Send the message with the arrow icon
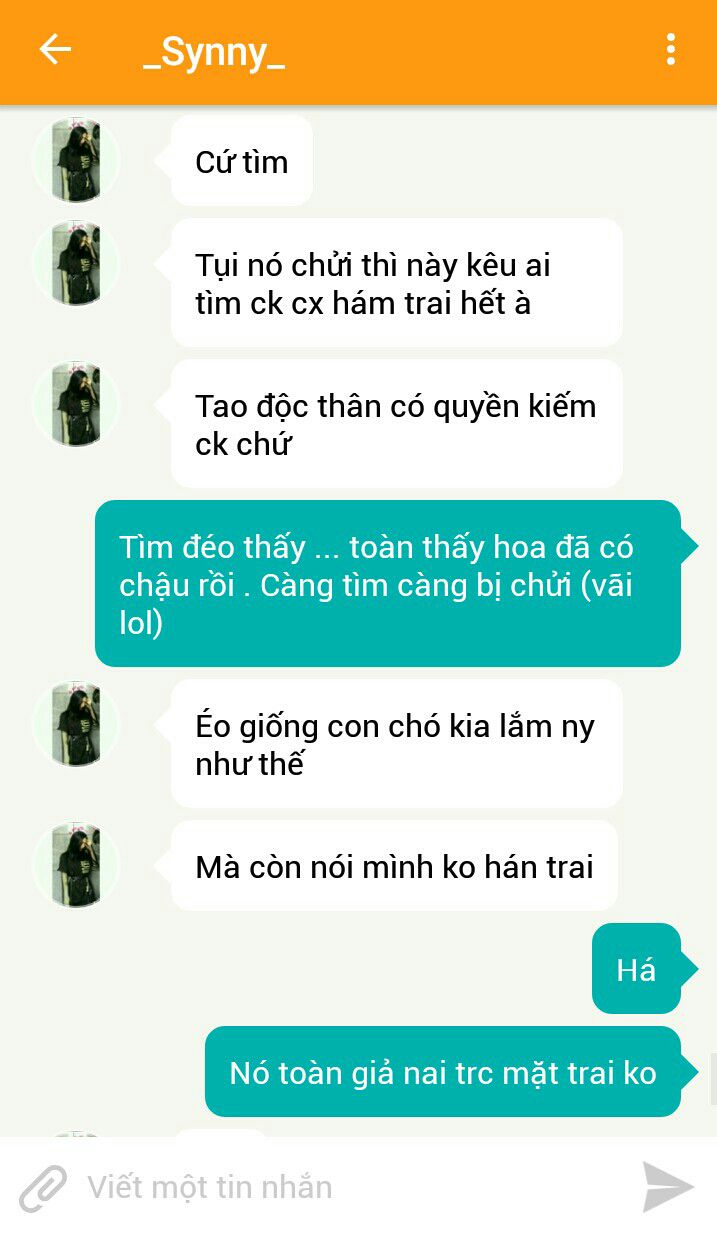This screenshot has height=1235, width=717. (x=667, y=1187)
